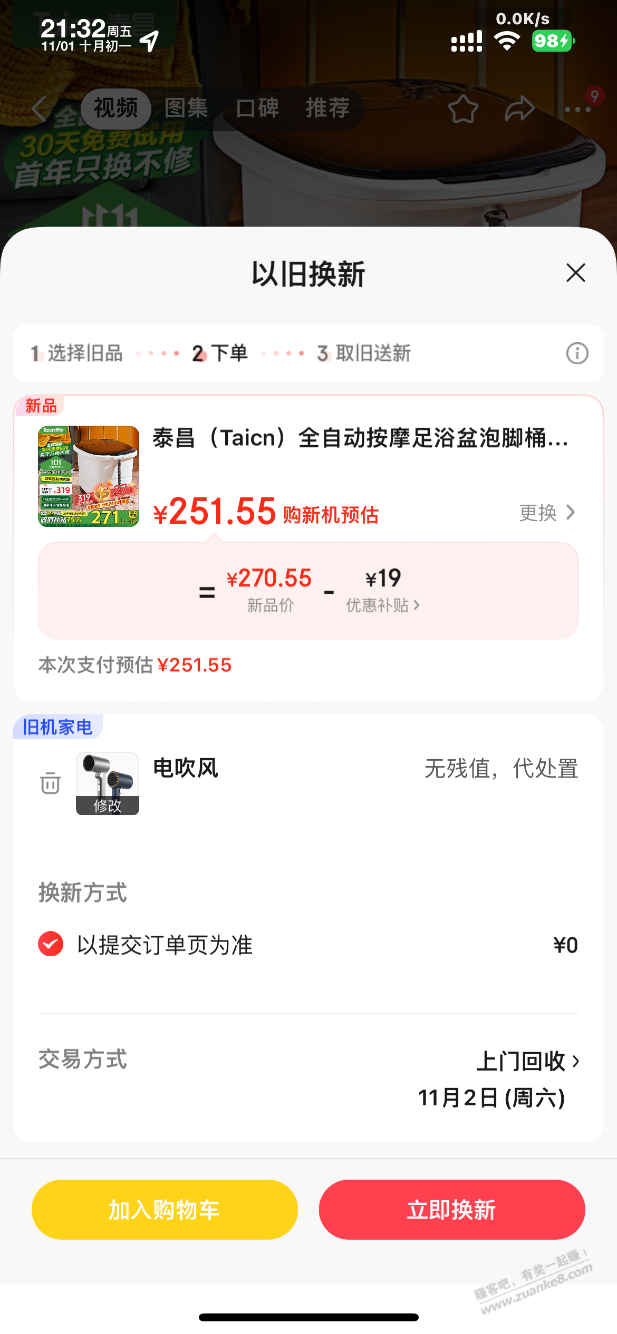Open the info icon beside the steps

[x=577, y=353]
